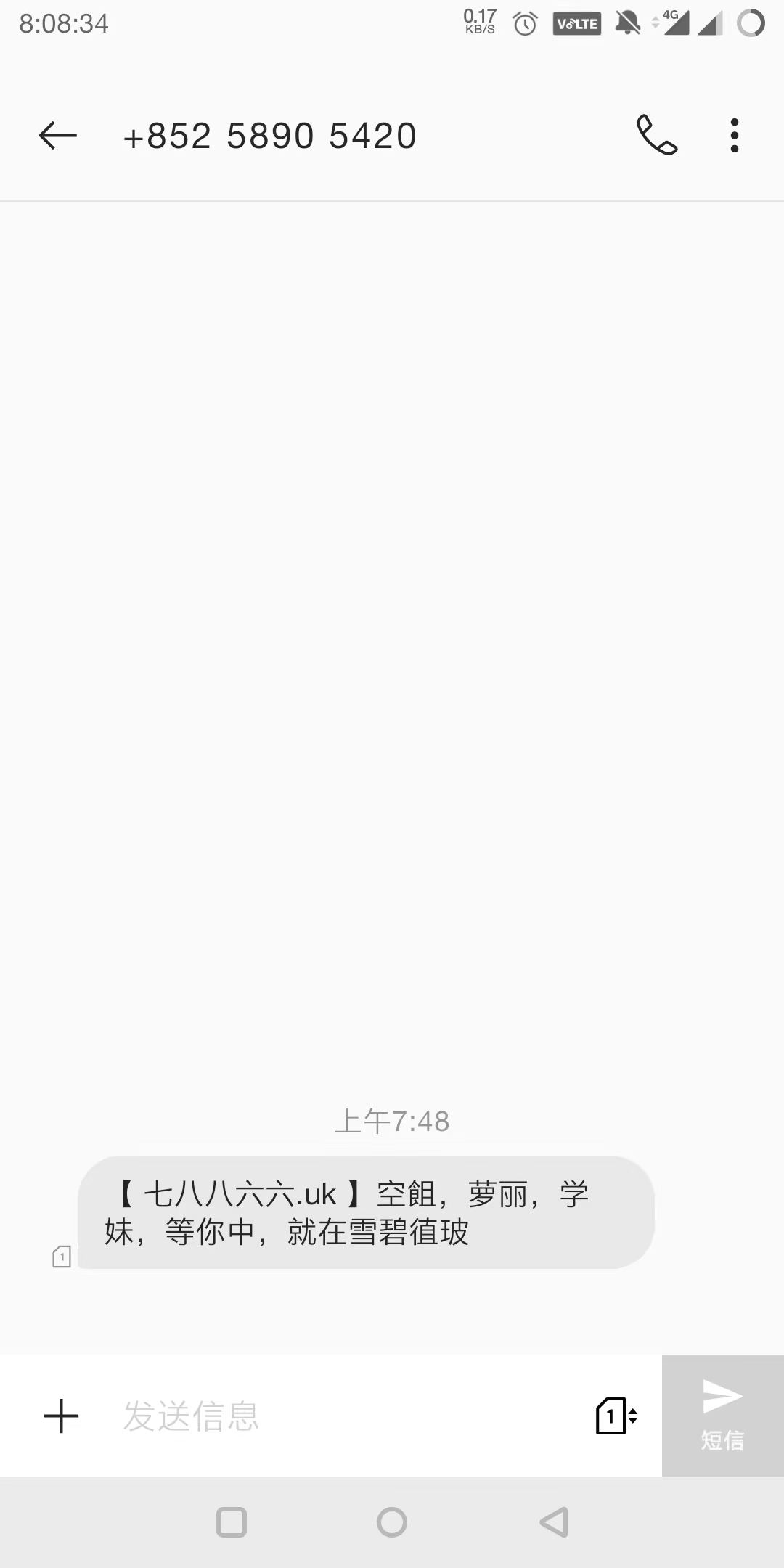Add an attachment with the plus icon
The image size is (784, 1568).
coord(62,1416)
